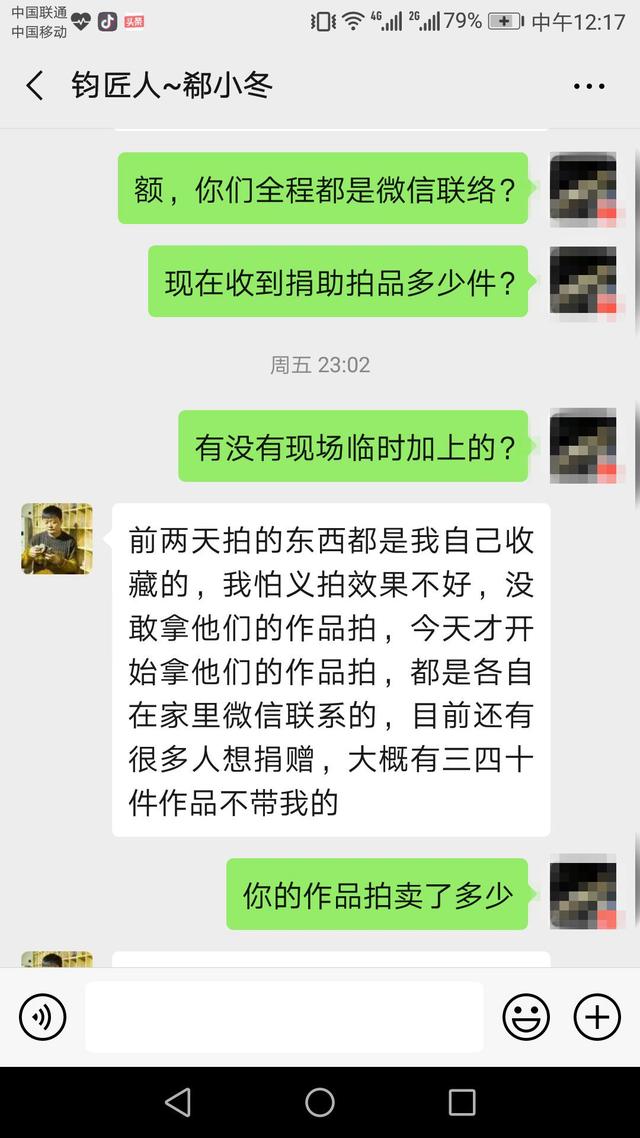The width and height of the screenshot is (640, 1138).
Task: Open the contact's avatar beside long message
Action: point(57,539)
